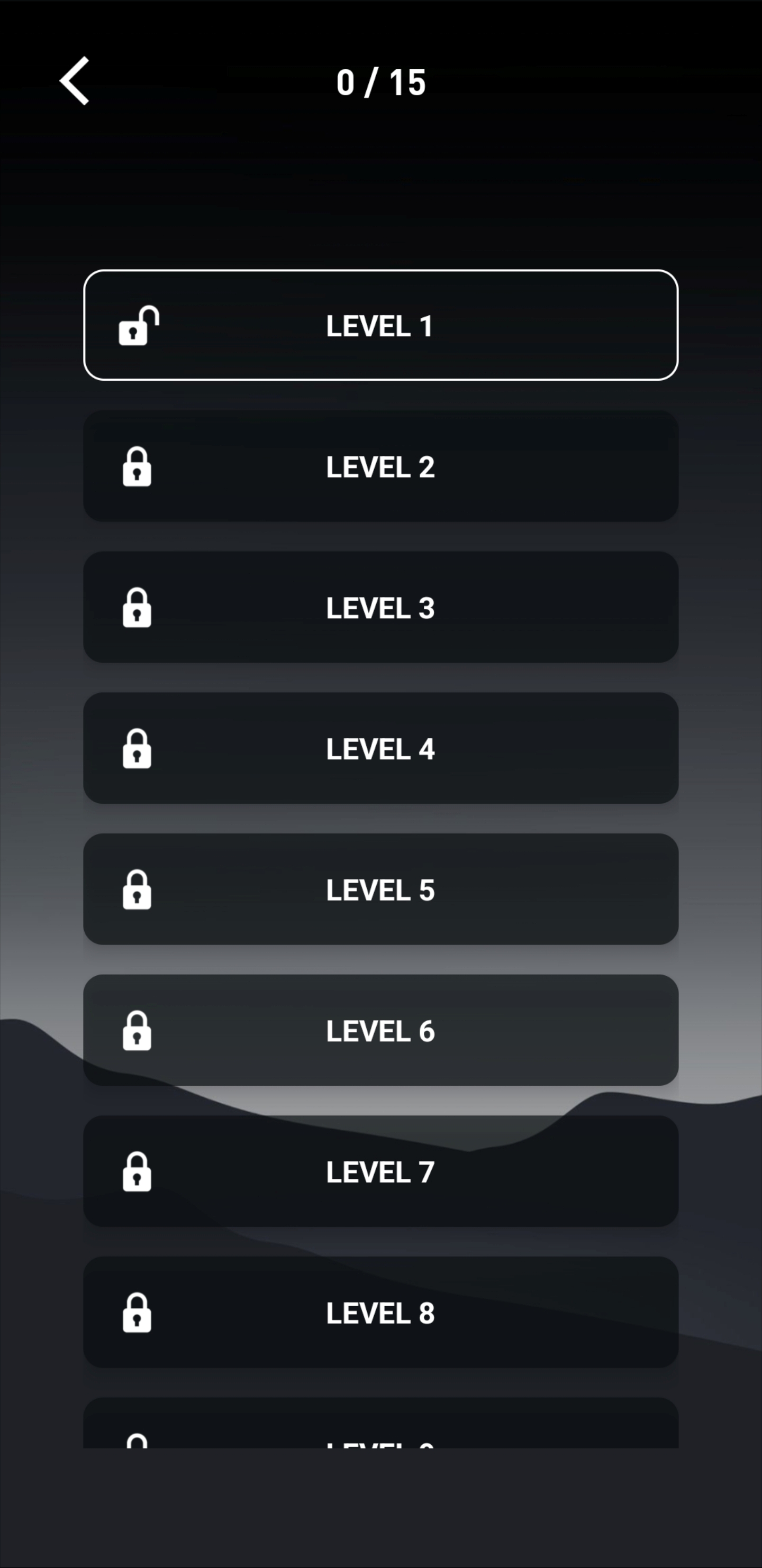This screenshot has width=762, height=1568.
Task: Choose Level 3 from the list
Action: pos(380,607)
